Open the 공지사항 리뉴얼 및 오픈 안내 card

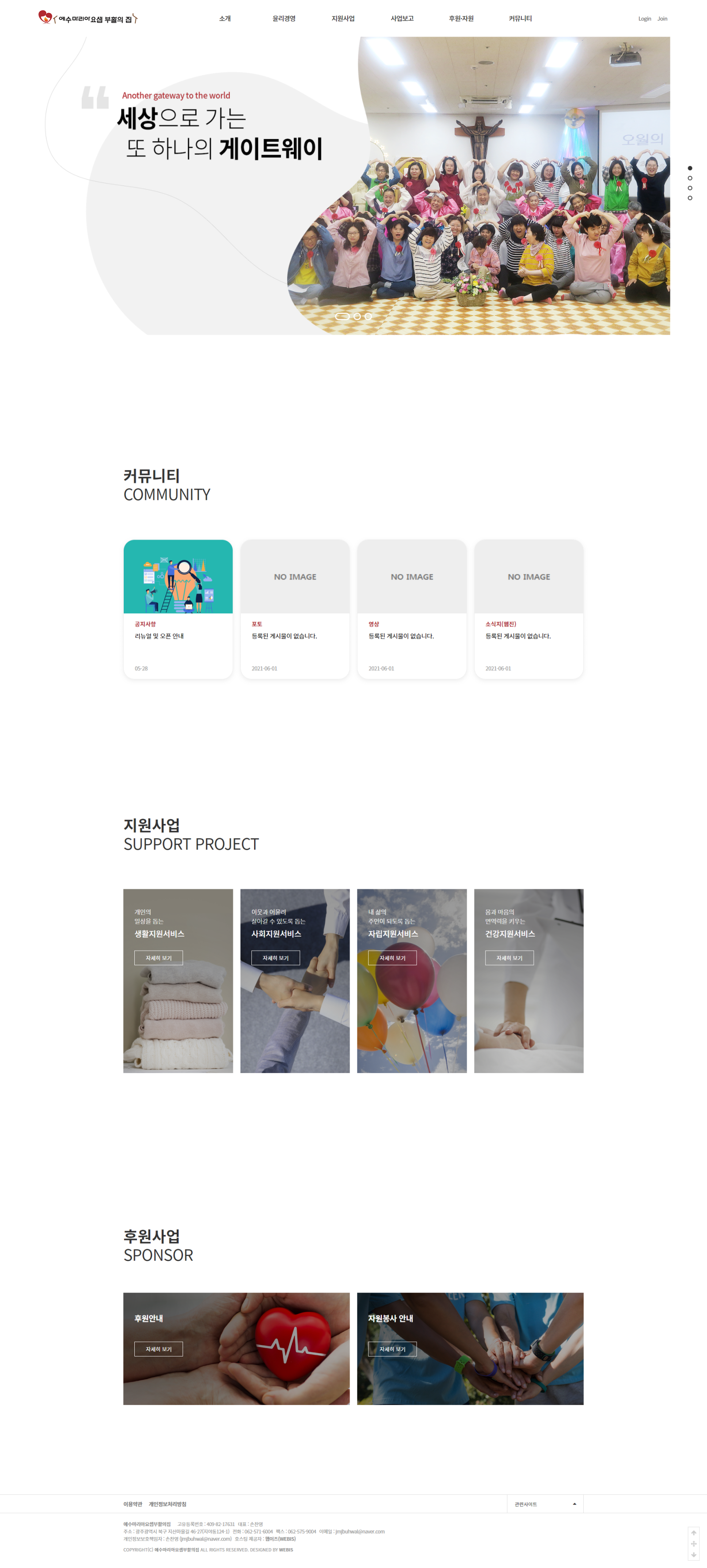178,608
